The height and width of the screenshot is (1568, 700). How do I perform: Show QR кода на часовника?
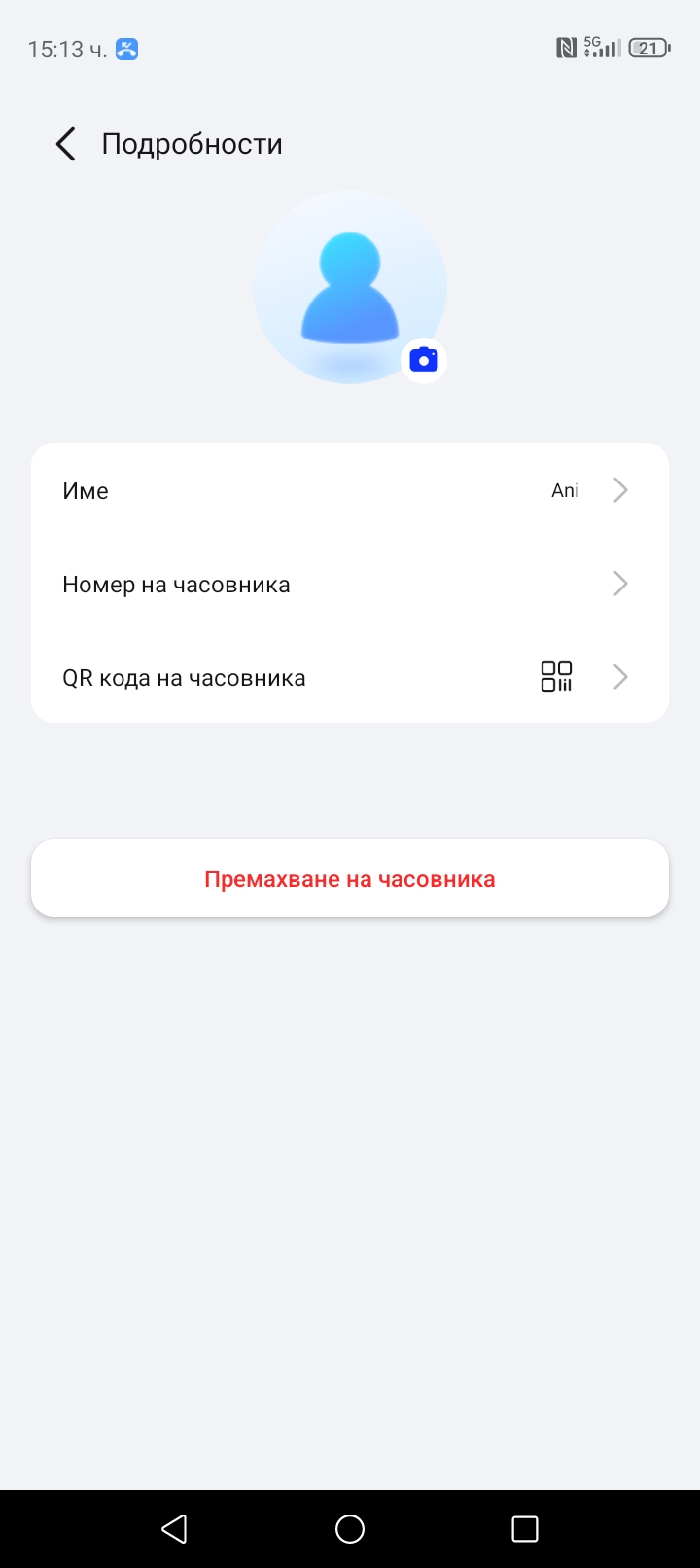tap(350, 677)
